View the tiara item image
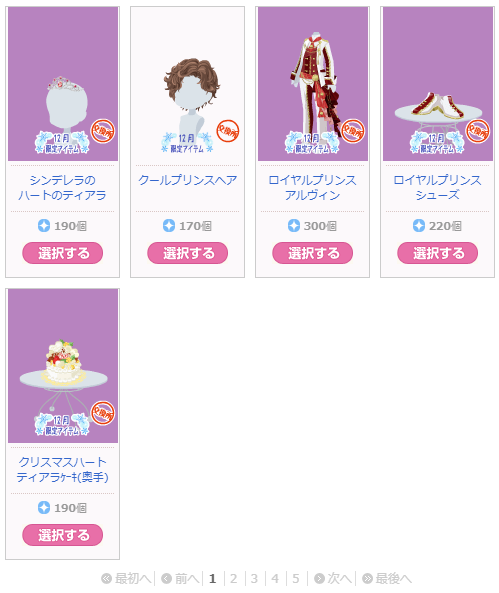Screen dimensions: 499x593 pos(63,84)
